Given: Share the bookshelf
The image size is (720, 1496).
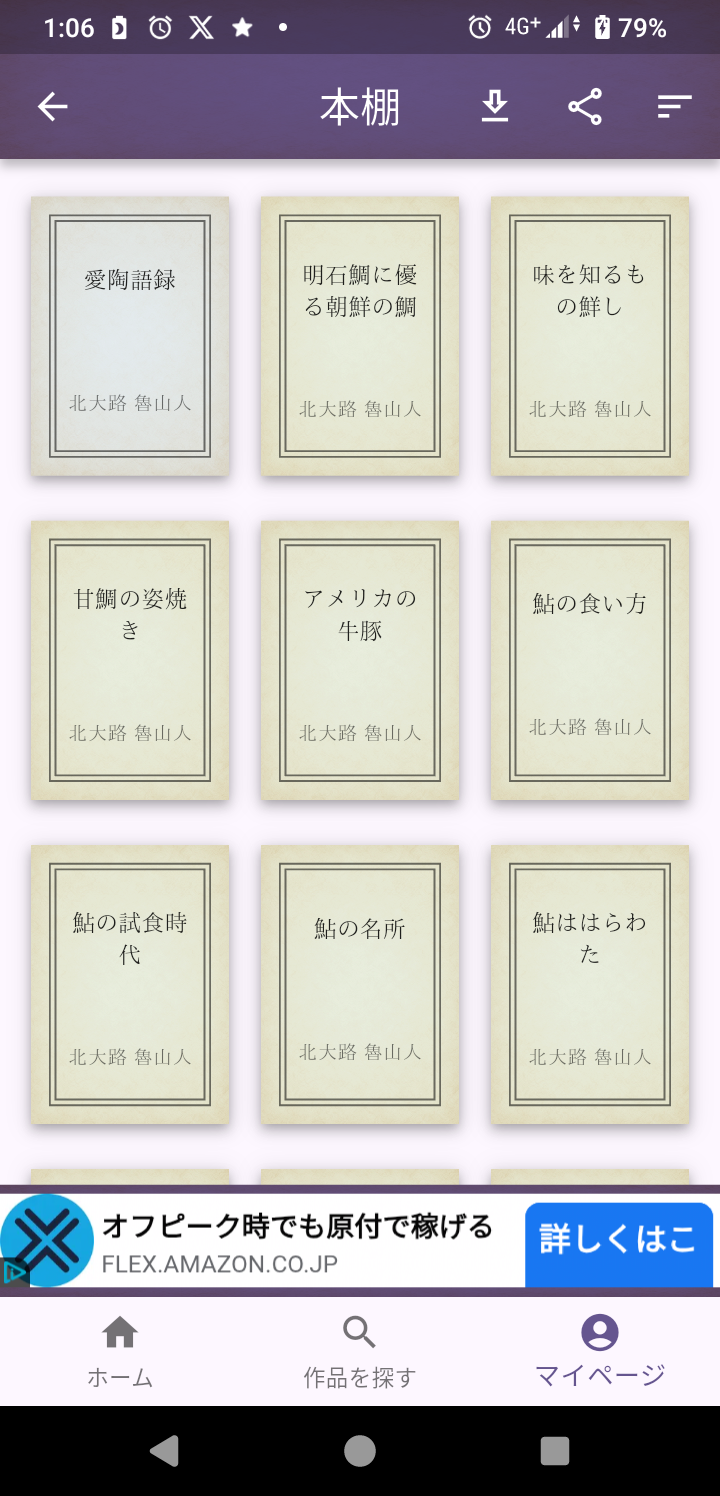Looking at the screenshot, I should (x=585, y=107).
